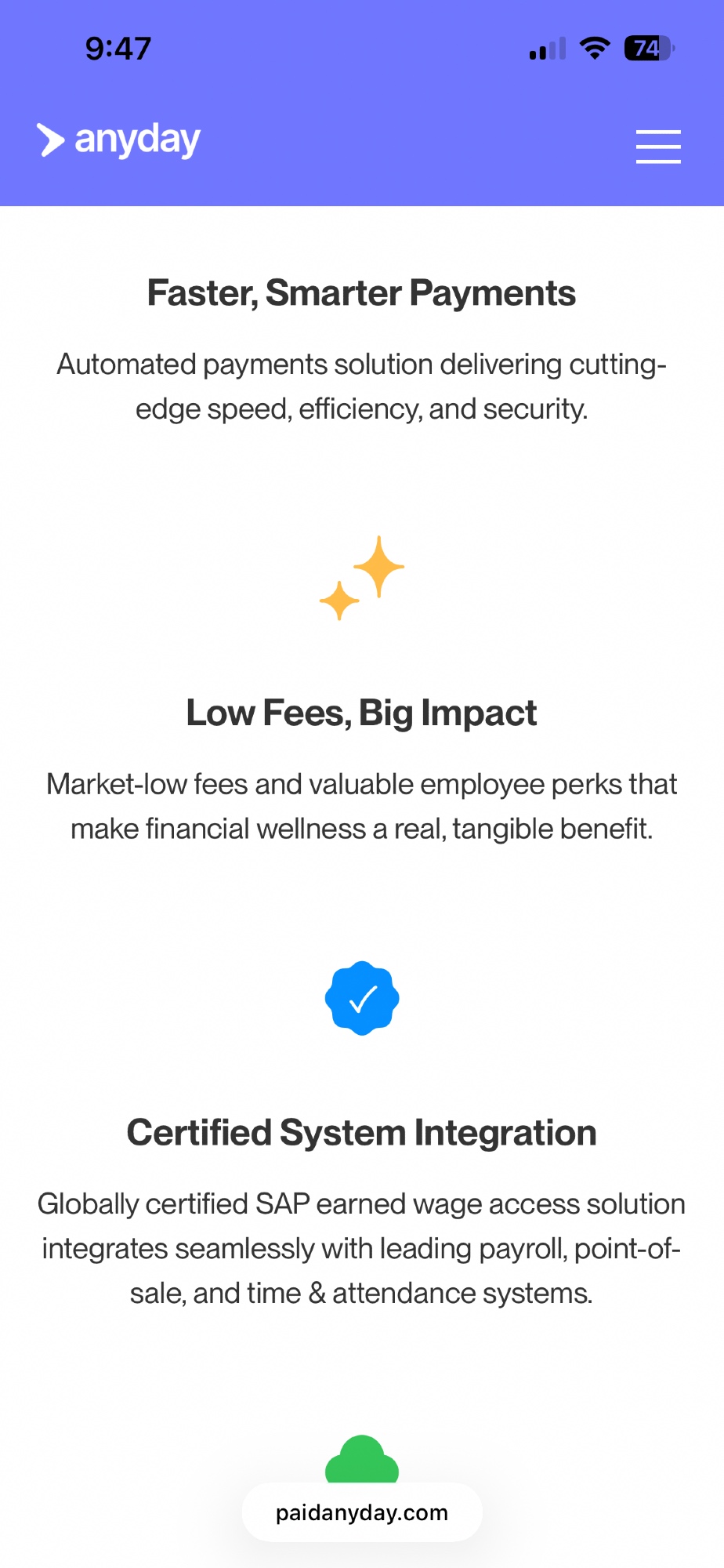Tap the anyday logo to go home
724x1568 pixels.
point(119,141)
